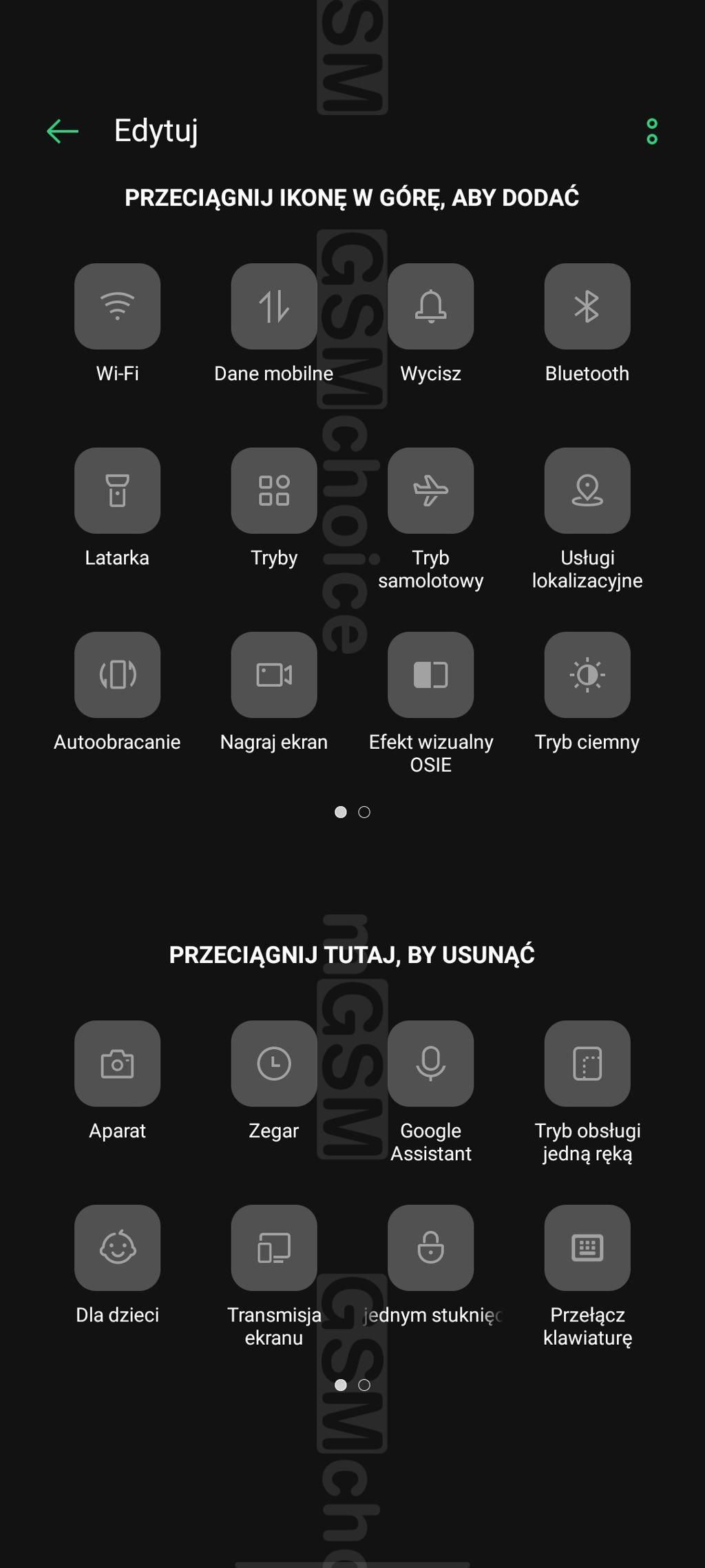Tap the Wi-Fi tile
Image resolution: width=705 pixels, height=1568 pixels.
(117, 307)
